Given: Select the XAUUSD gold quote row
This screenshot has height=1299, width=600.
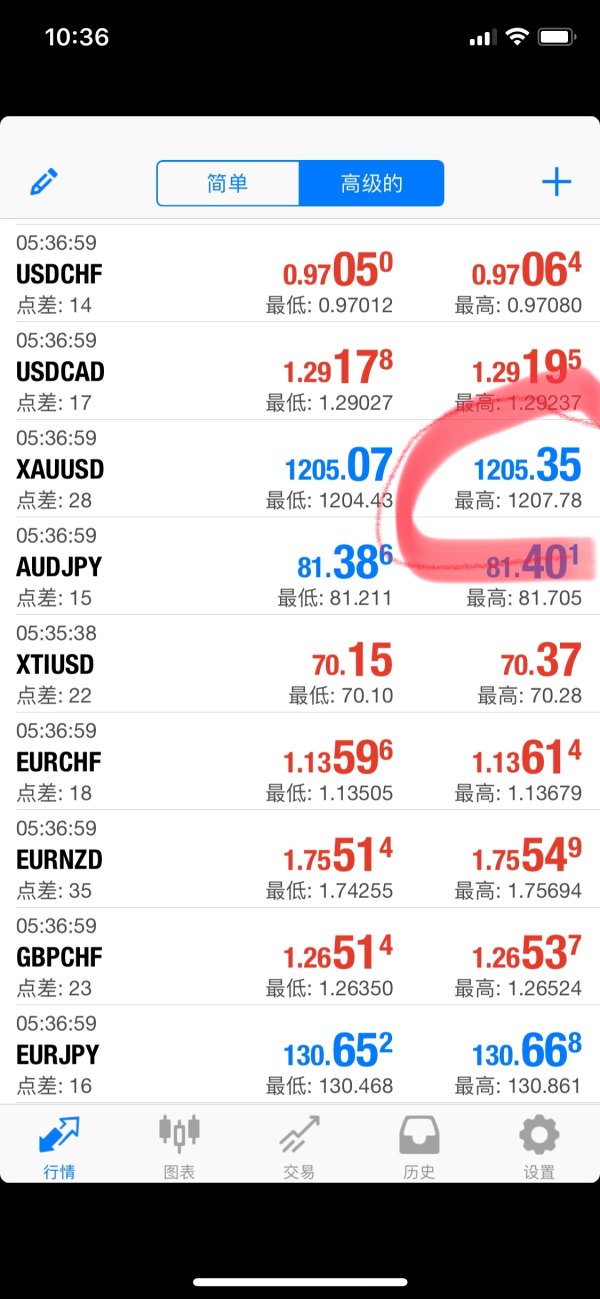Looking at the screenshot, I should (x=300, y=469).
